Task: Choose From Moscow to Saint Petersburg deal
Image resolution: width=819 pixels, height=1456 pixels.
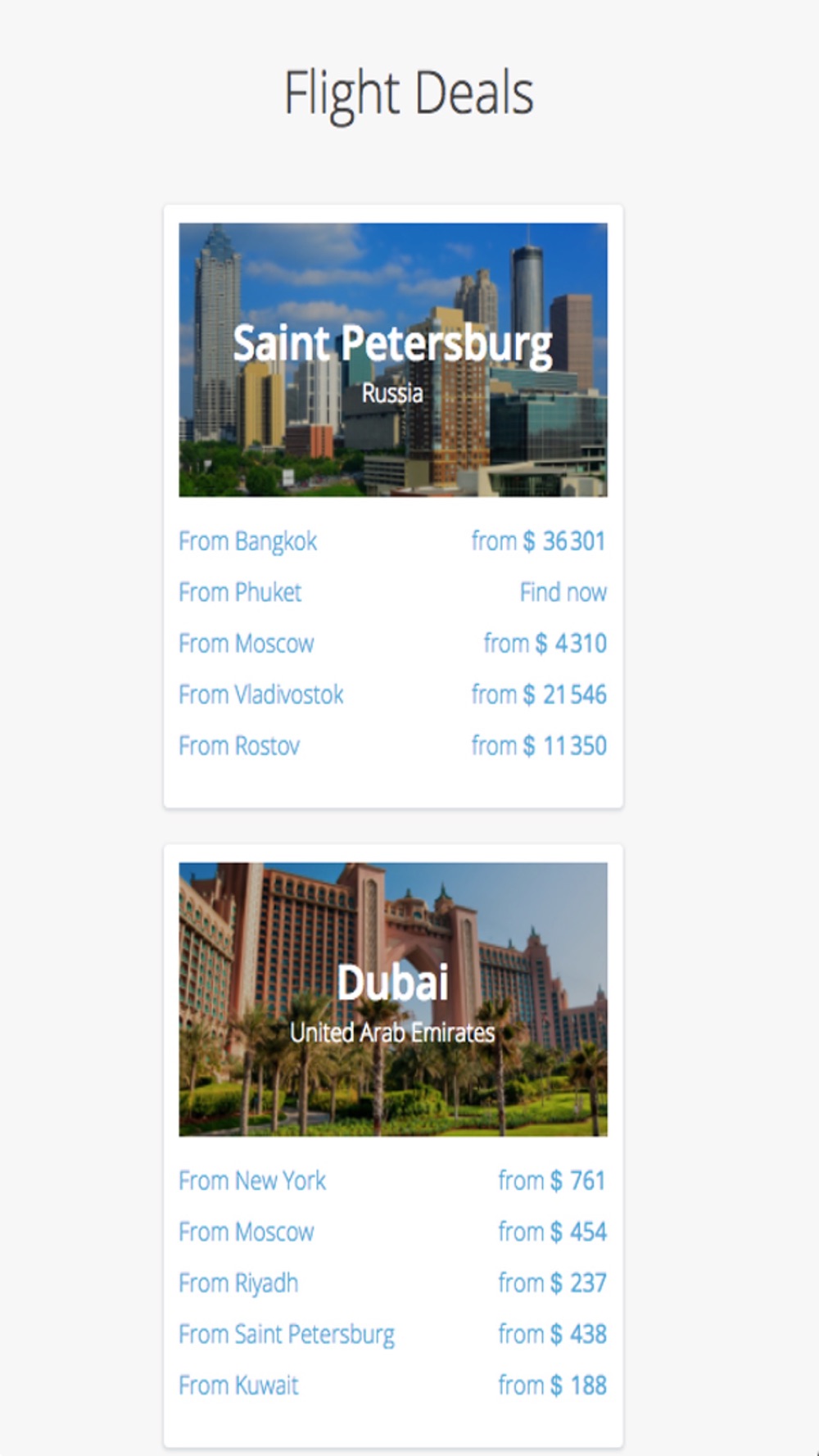Action: [x=247, y=644]
